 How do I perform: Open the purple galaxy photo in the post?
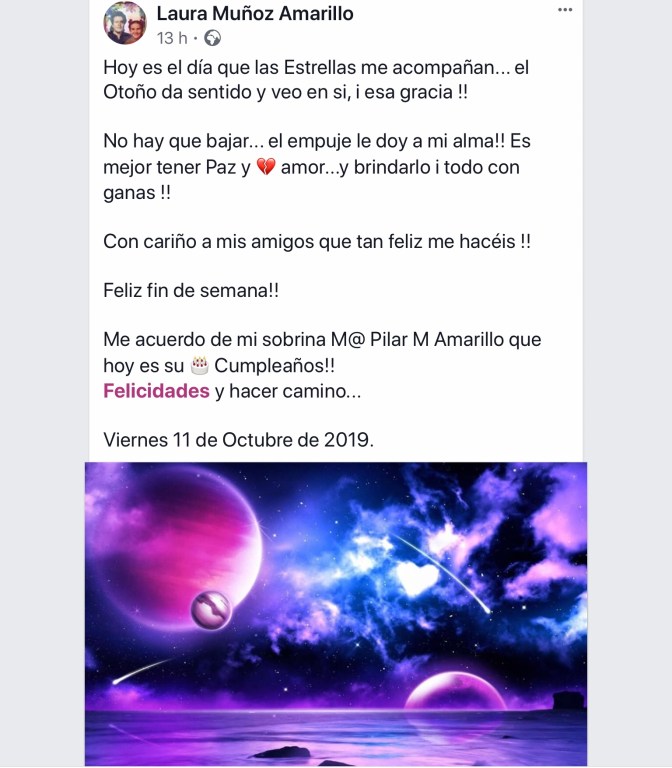(x=336, y=612)
